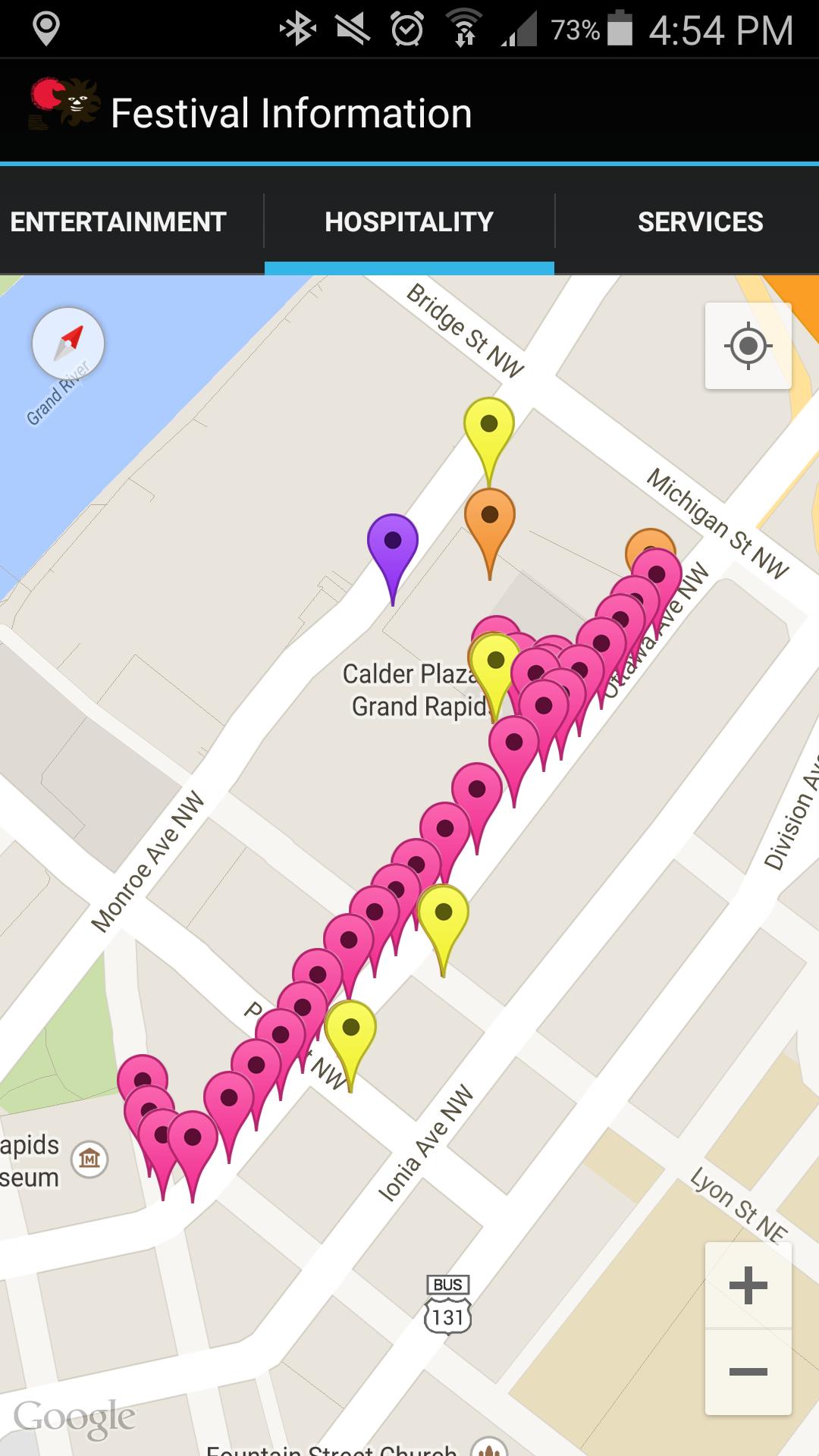Switch to the Entertainment tab
Image resolution: width=819 pixels, height=1456 pixels.
coord(118,221)
